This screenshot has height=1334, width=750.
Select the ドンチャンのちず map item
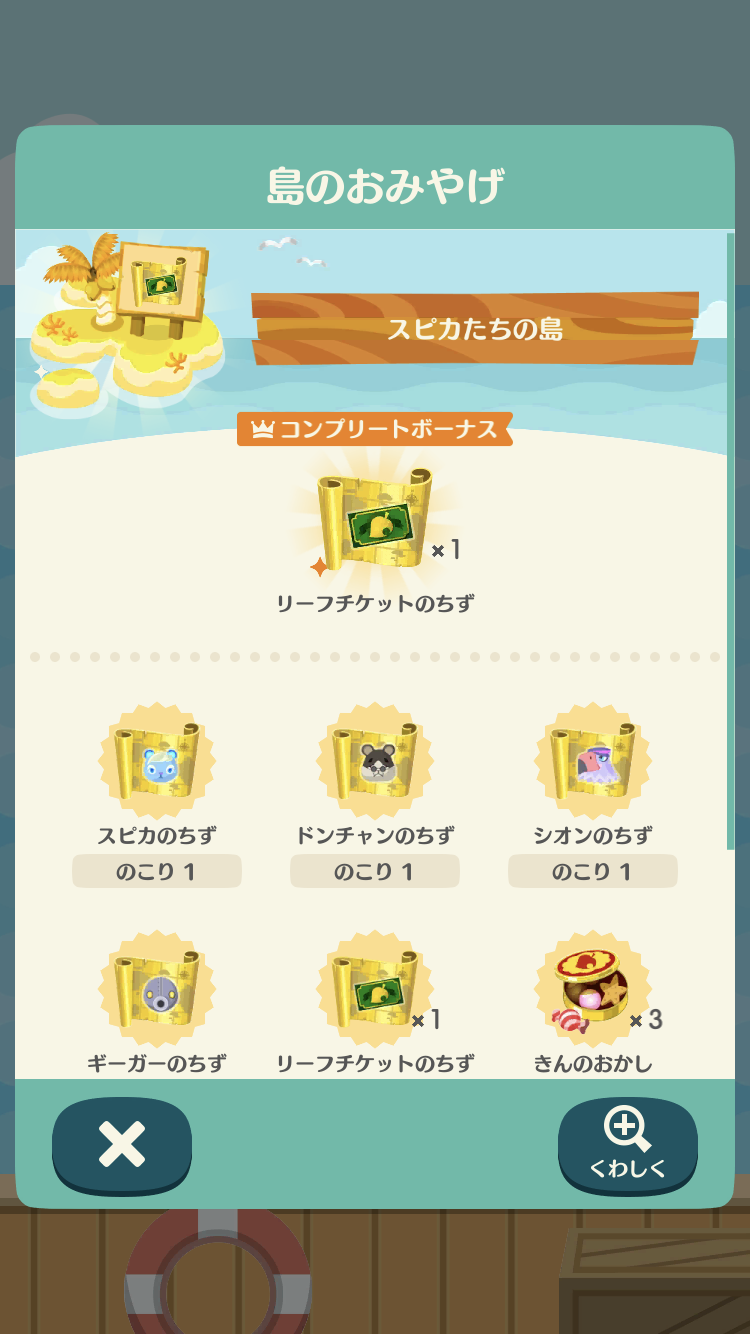coord(375,764)
